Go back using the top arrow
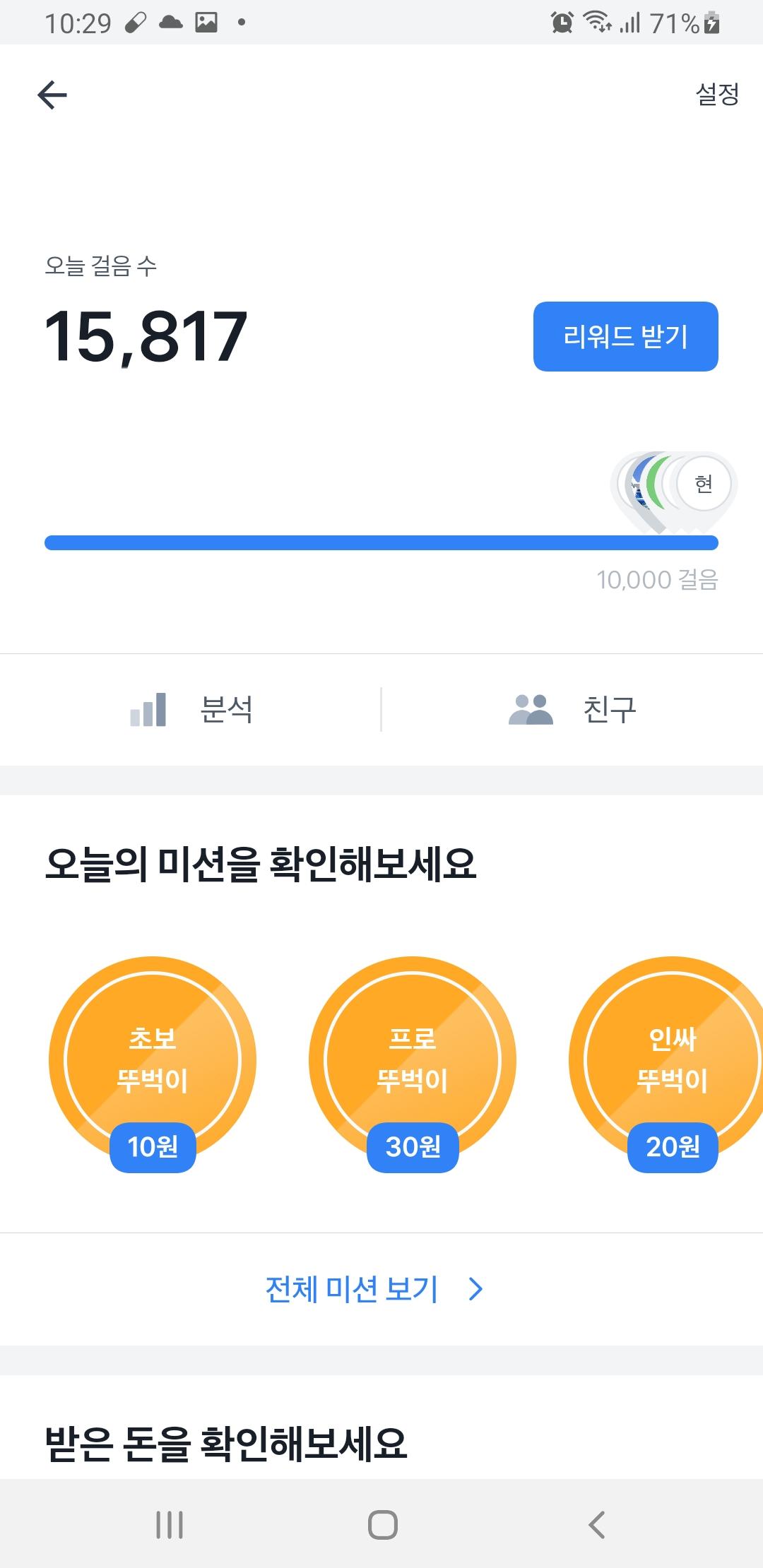The image size is (763, 1568). 52,95
